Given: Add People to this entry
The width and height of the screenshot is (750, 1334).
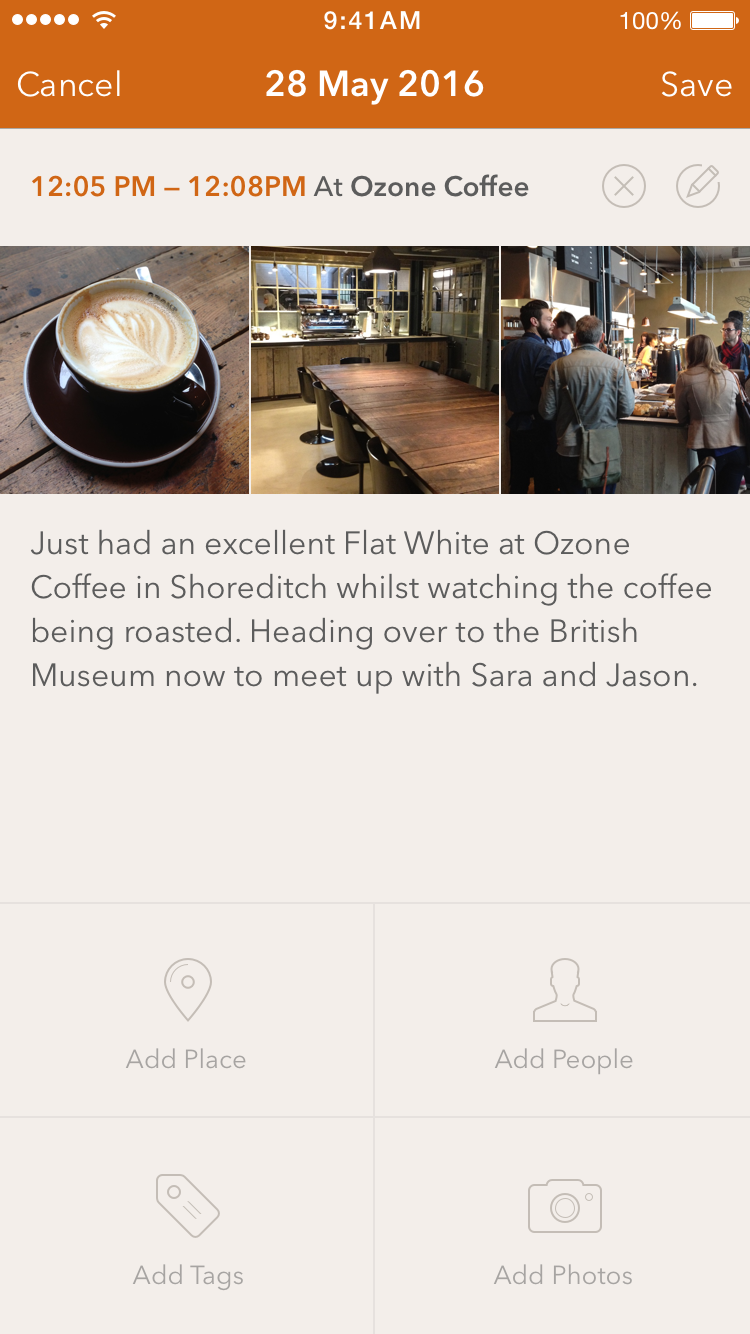Looking at the screenshot, I should [563, 1012].
